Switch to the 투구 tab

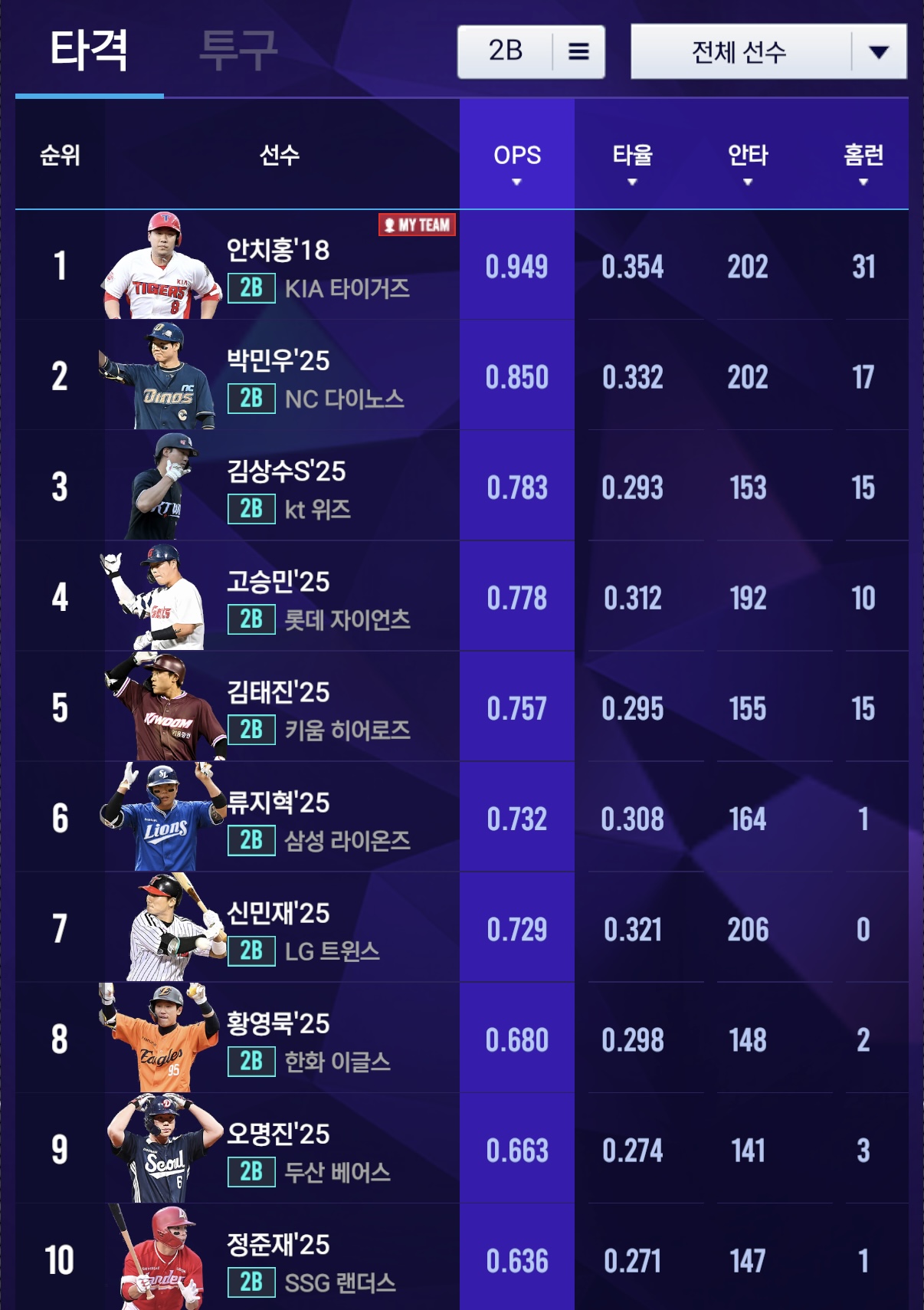[x=238, y=51]
